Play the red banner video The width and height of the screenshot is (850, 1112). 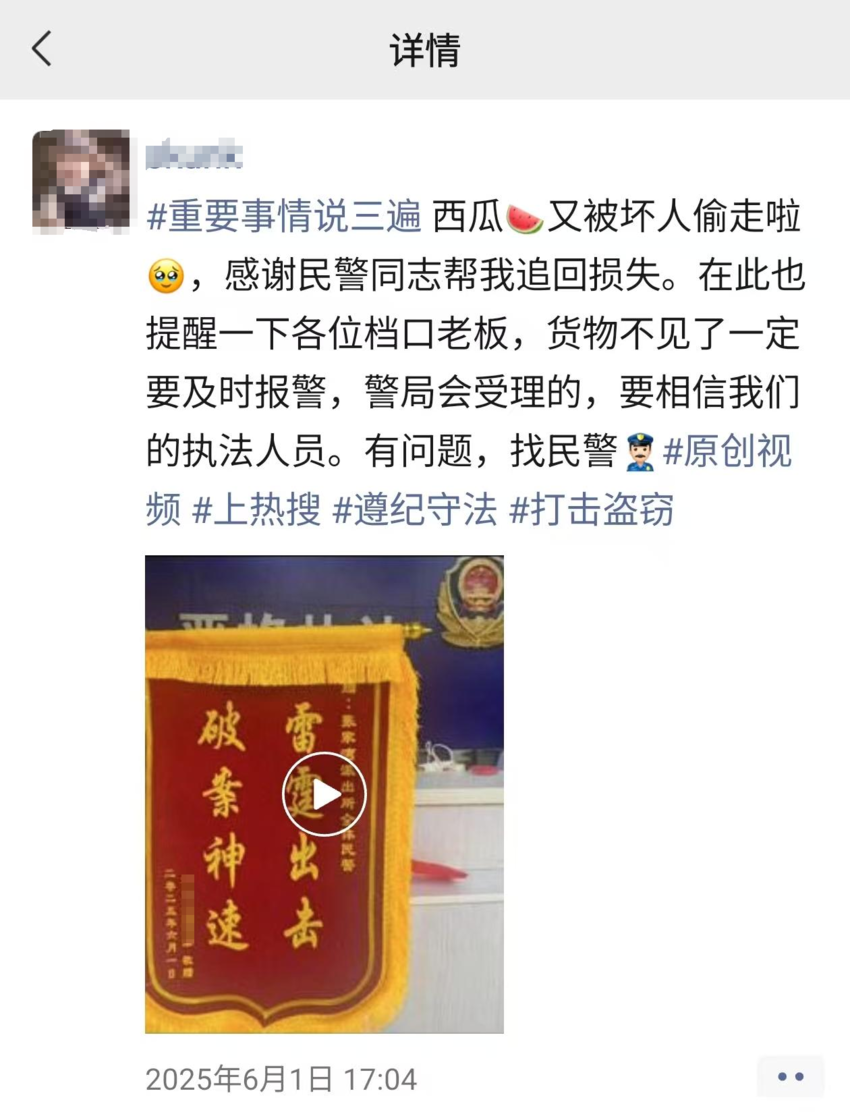coord(324,794)
